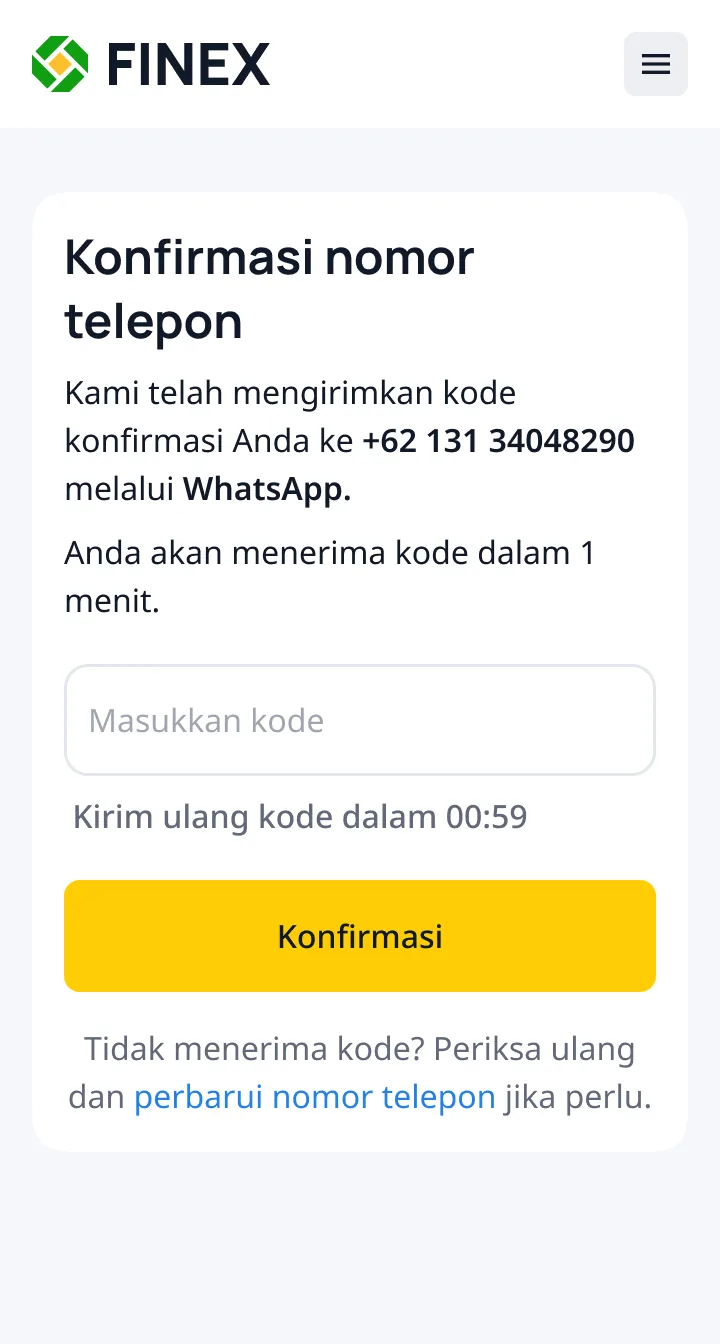Screen dimensions: 720x1344
Task: Click the bold WhatsApp text
Action: [x=266, y=489]
